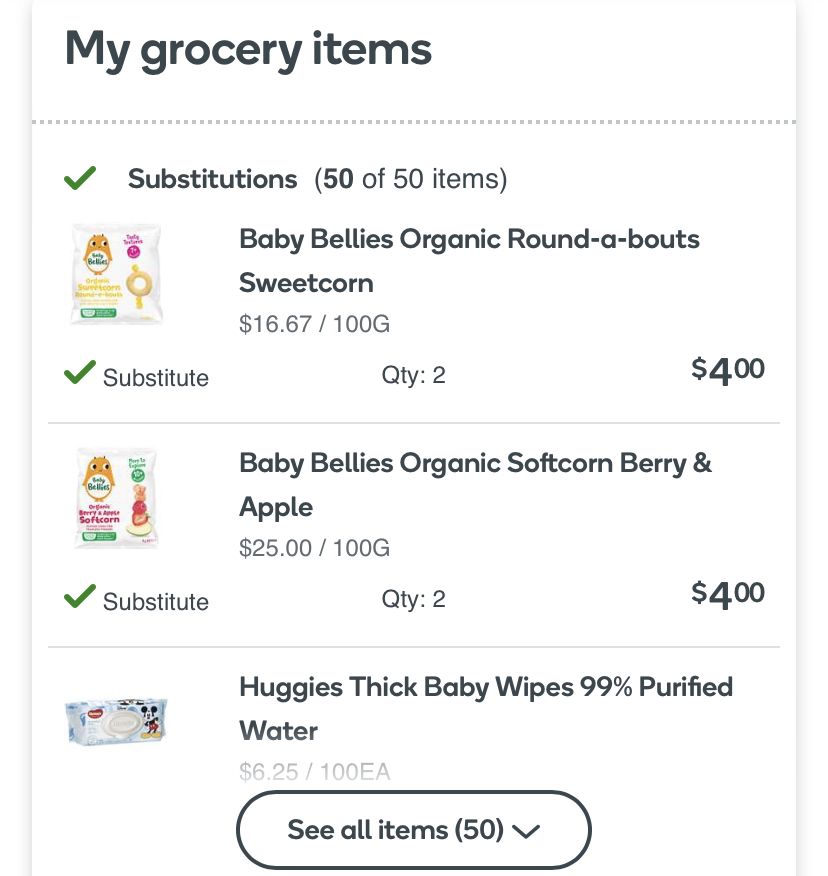The image size is (828, 876).
Task: Click the Substitutions (50 of 50 items) label
Action: pyautogui.click(x=316, y=178)
